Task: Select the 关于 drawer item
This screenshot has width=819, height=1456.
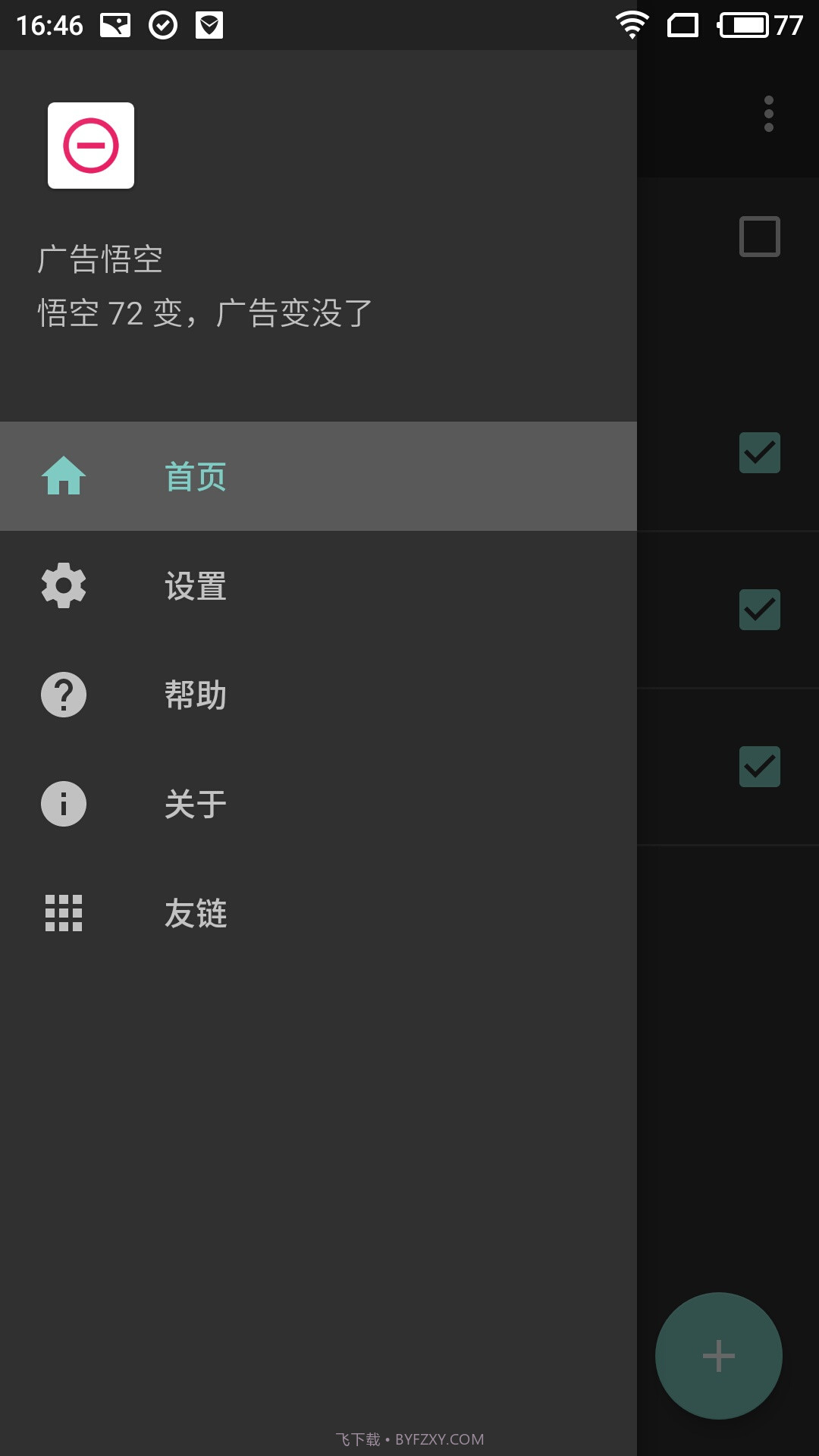Action: coord(196,804)
